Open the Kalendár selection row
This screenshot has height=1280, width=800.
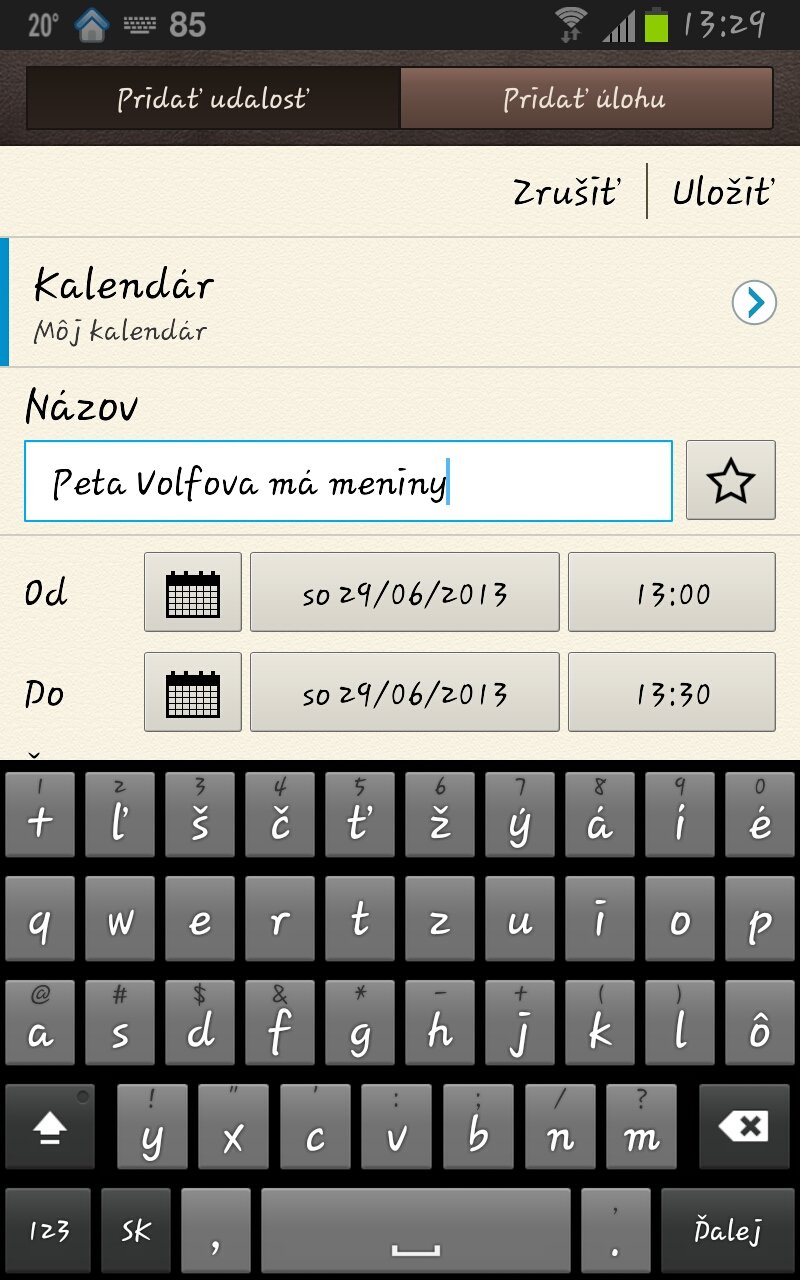(400, 302)
